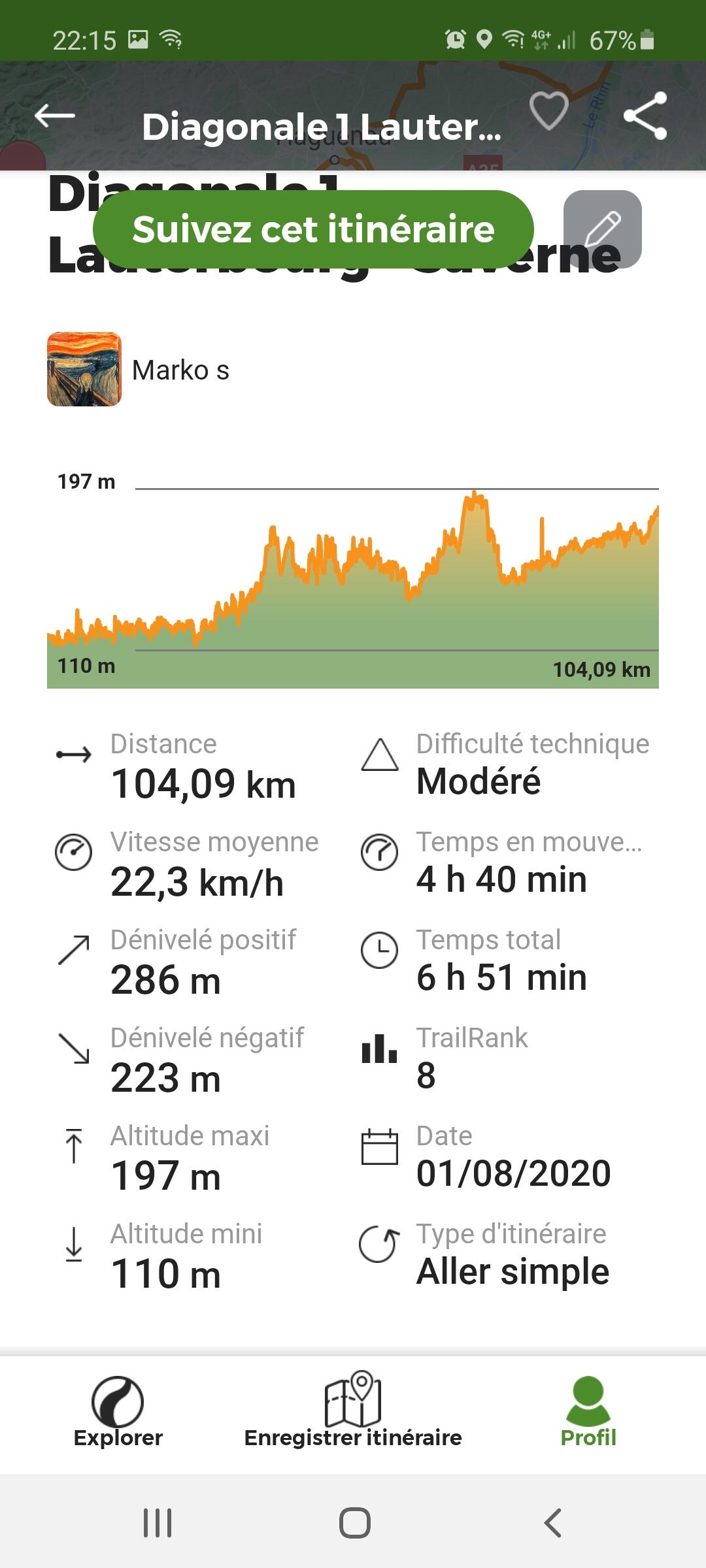
Task: Switch to the Explorer tab
Action: [x=118, y=1413]
